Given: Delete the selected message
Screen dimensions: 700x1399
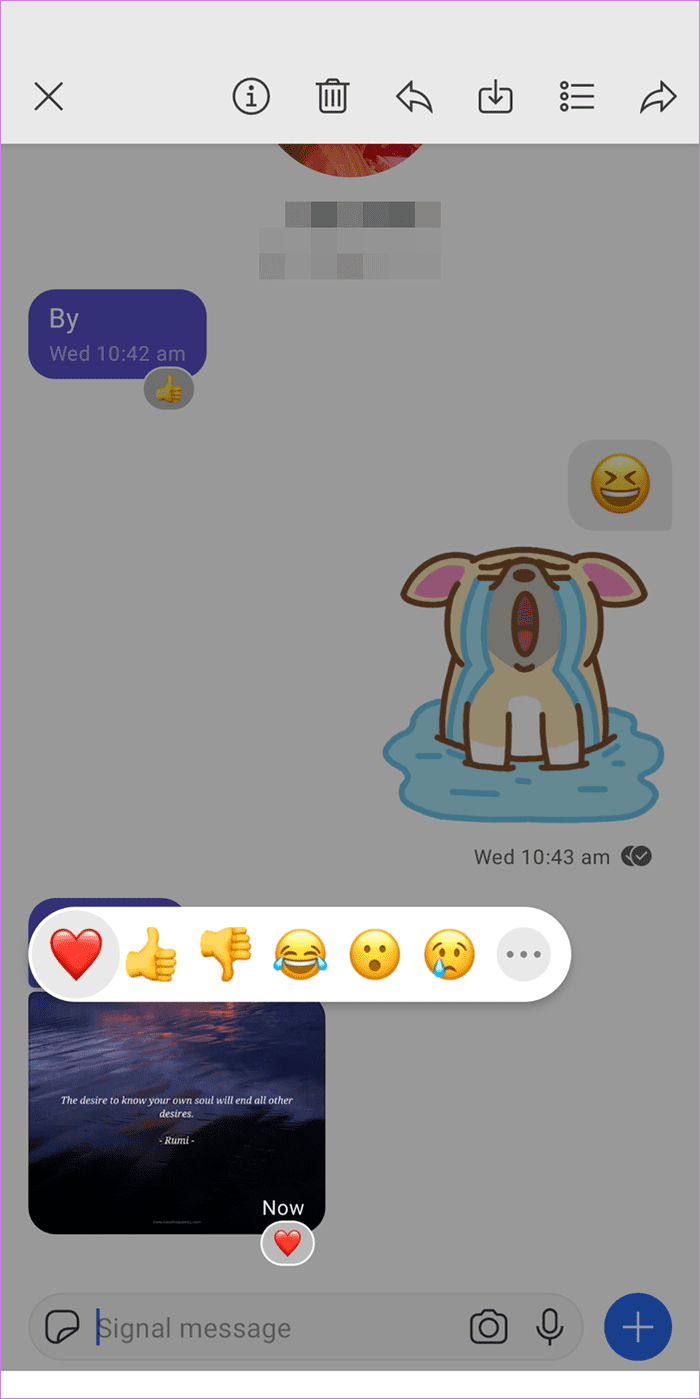Looking at the screenshot, I should (332, 97).
